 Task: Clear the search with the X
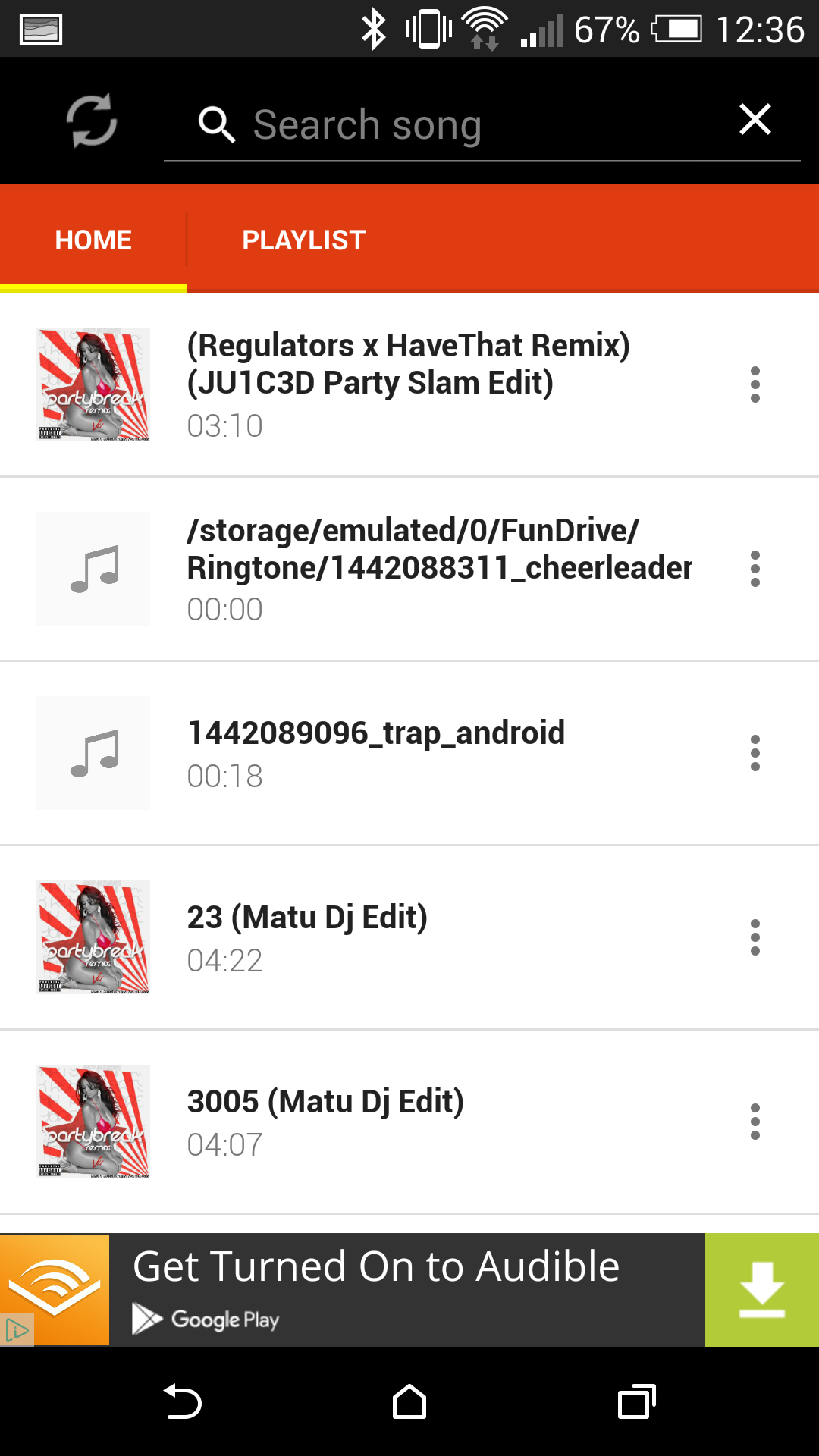(755, 120)
